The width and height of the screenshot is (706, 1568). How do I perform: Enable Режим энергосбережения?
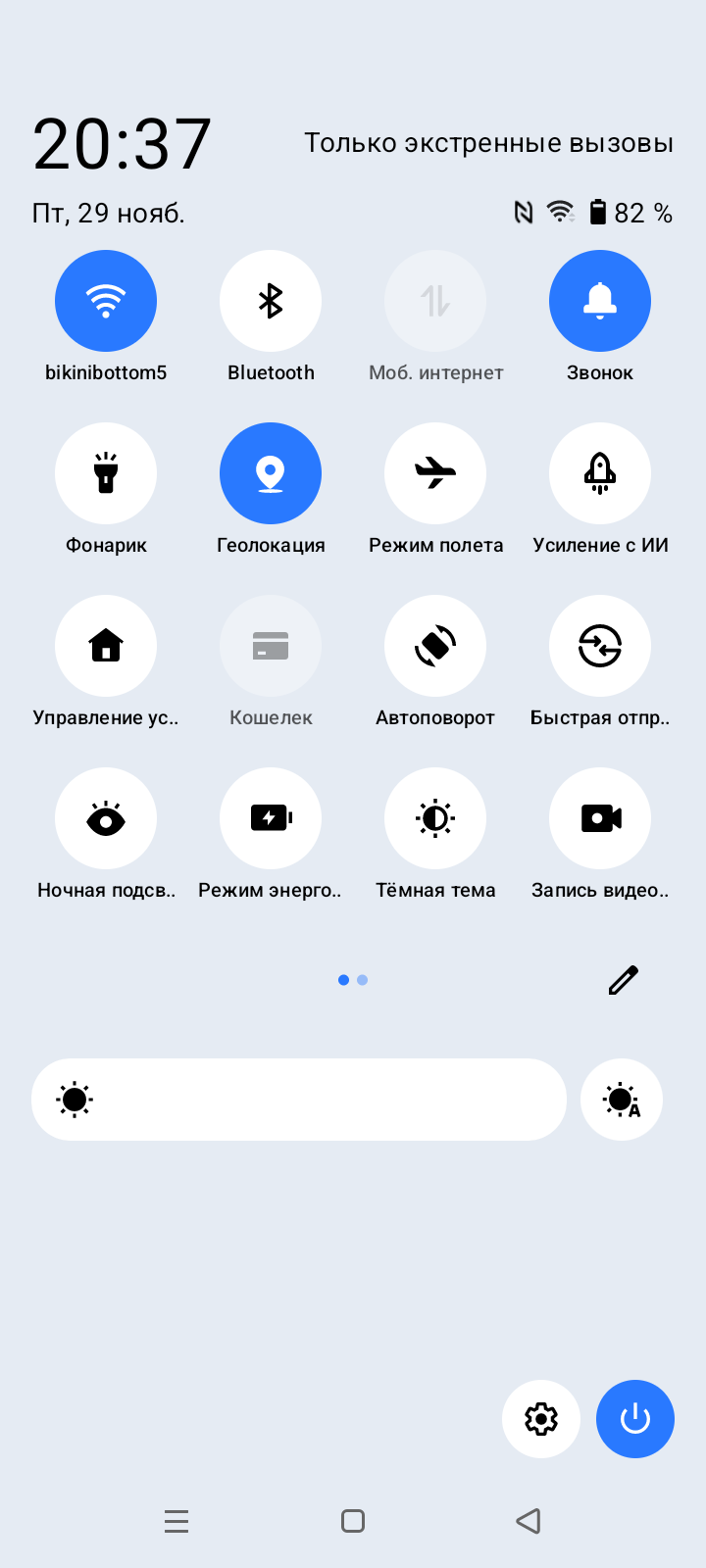[271, 818]
